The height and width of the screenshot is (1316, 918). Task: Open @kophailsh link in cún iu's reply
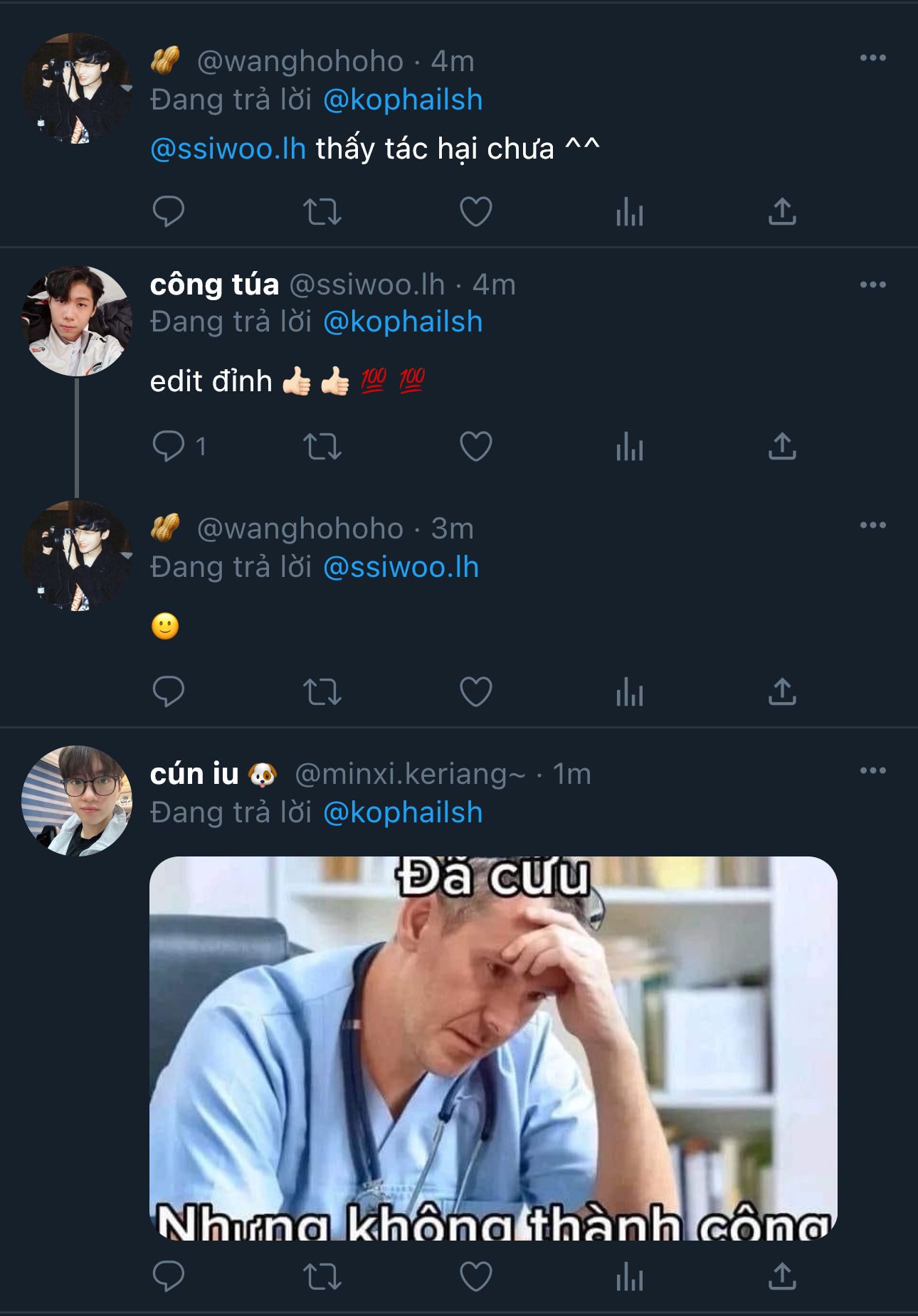coord(403,812)
